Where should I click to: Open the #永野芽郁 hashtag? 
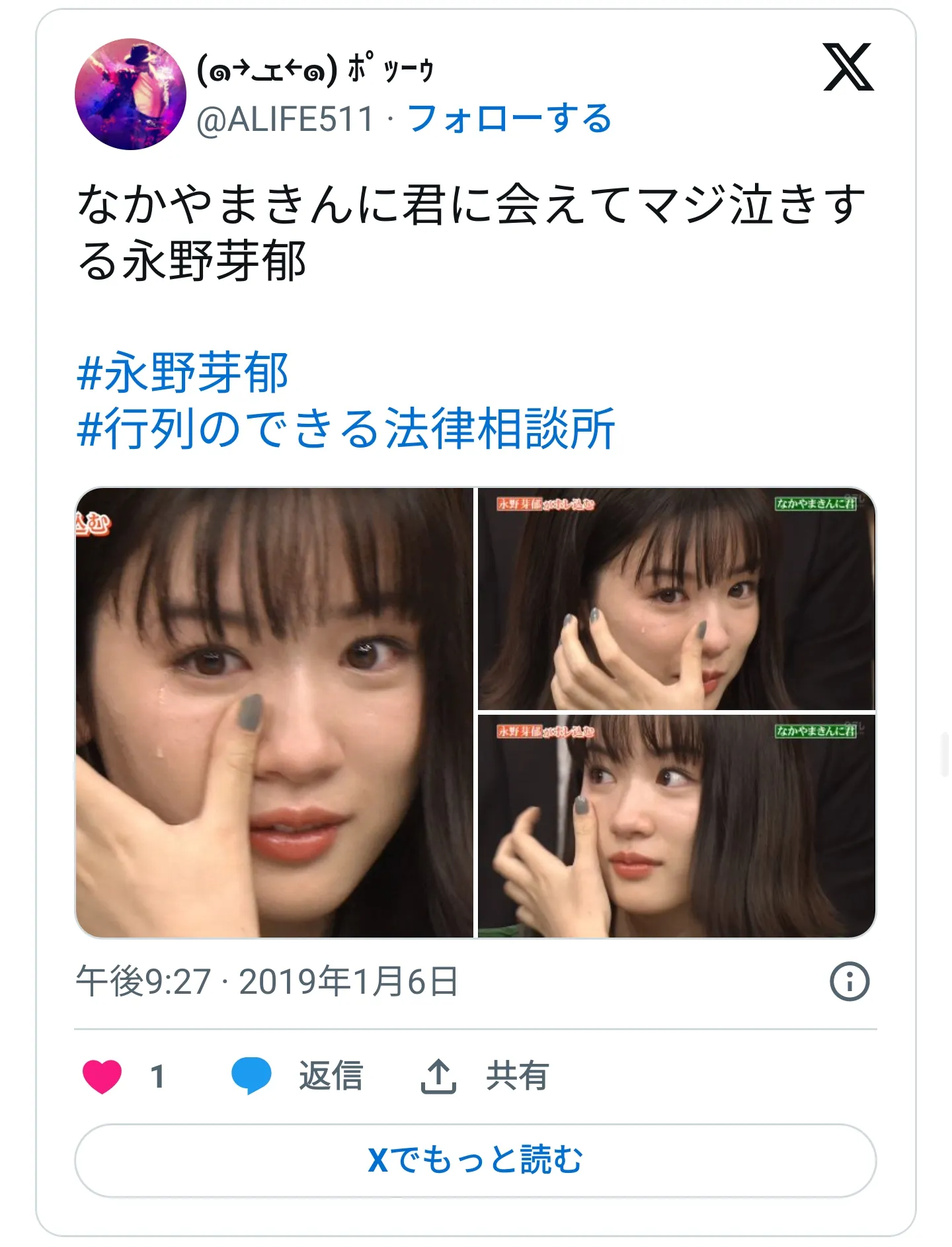click(182, 373)
